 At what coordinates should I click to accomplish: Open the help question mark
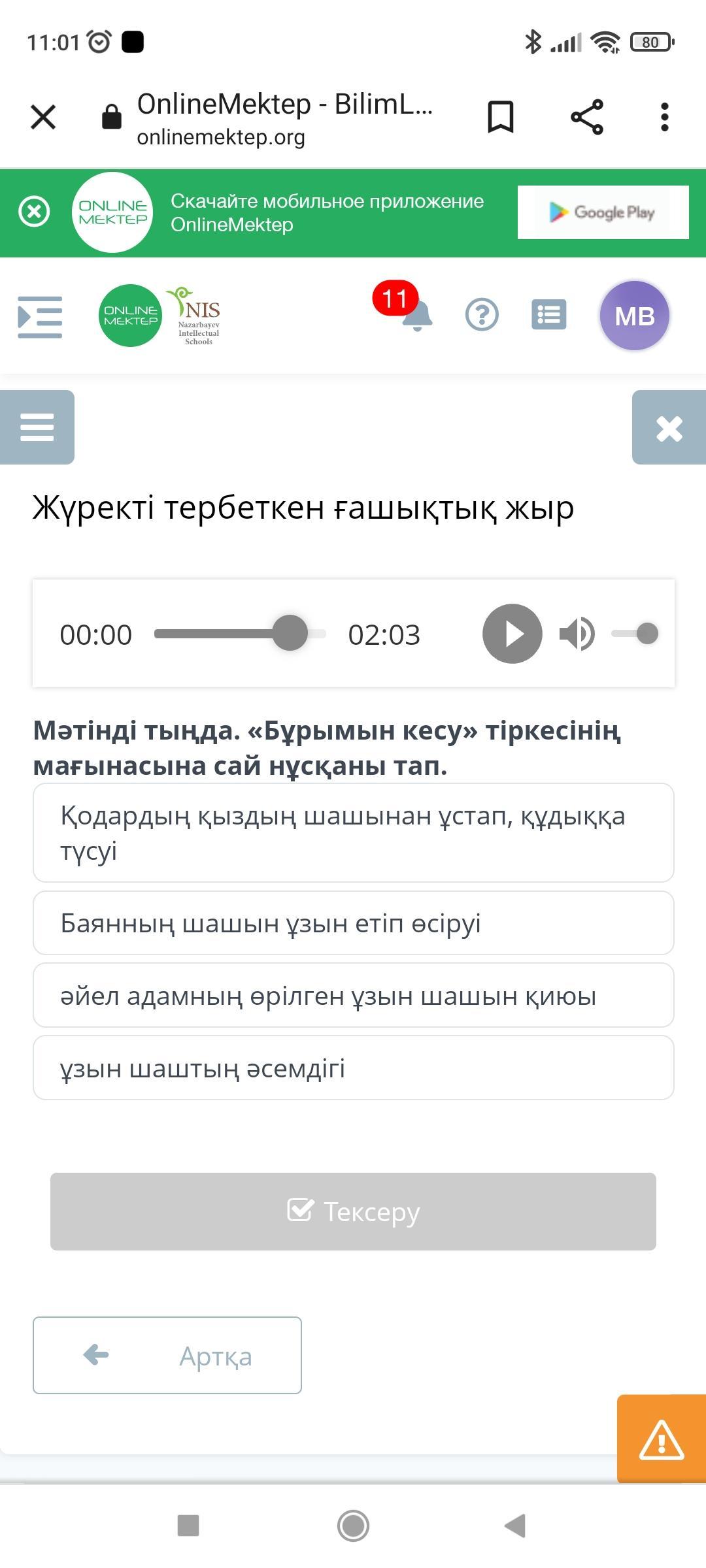tap(482, 316)
